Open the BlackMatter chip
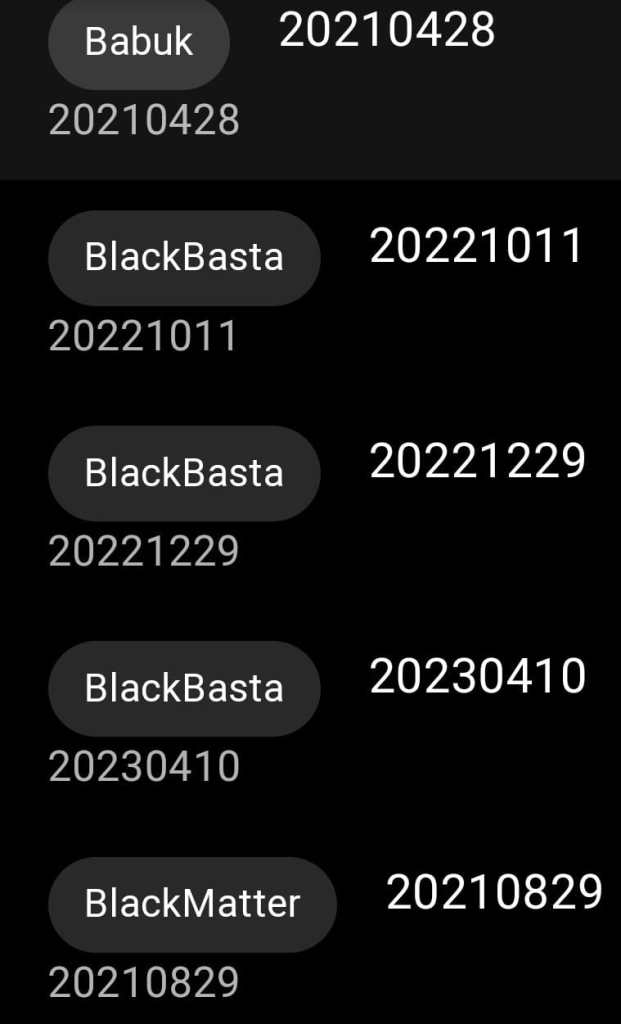Viewport: 621px width, 1024px height. (192, 904)
